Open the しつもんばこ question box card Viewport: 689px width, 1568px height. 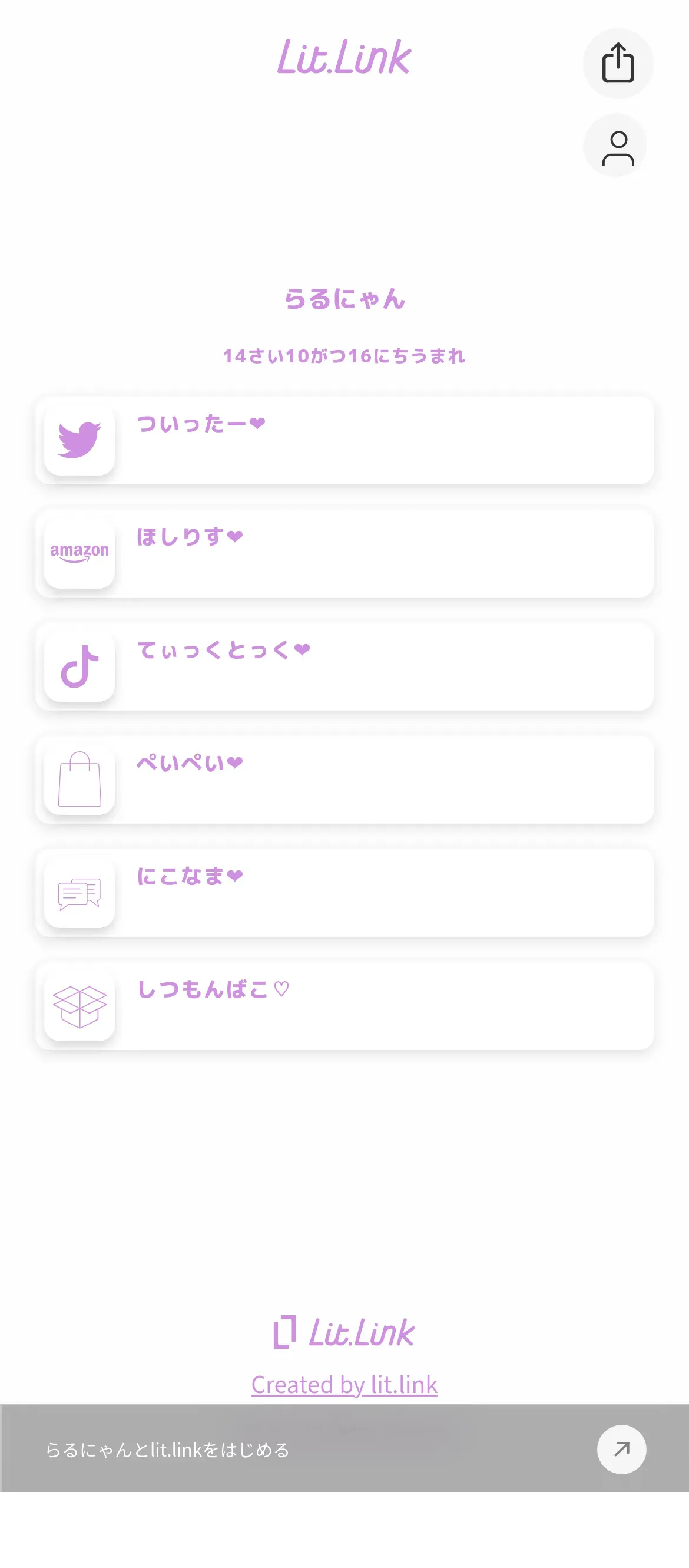coord(344,1006)
